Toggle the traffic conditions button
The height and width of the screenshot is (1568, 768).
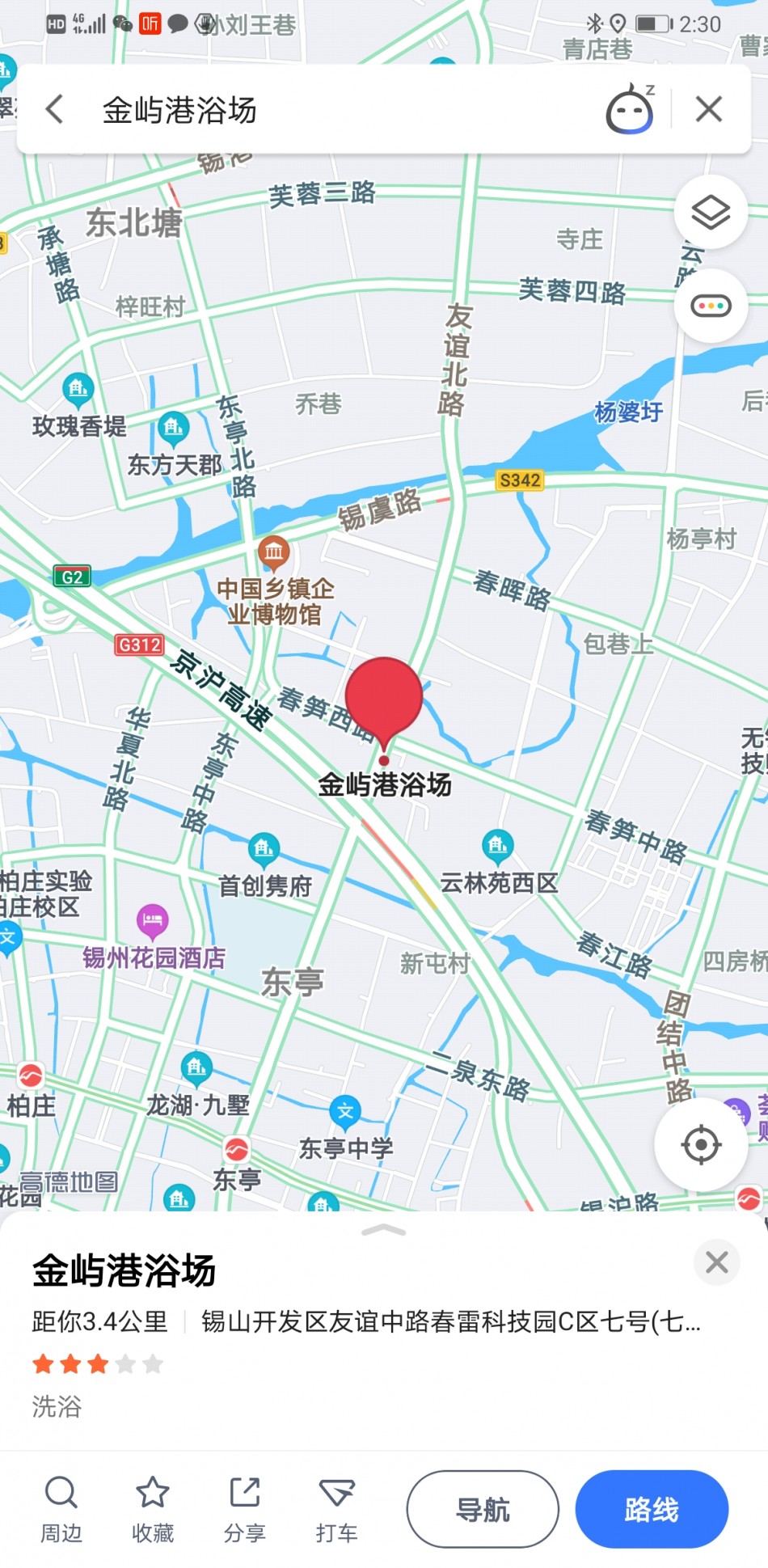711,306
